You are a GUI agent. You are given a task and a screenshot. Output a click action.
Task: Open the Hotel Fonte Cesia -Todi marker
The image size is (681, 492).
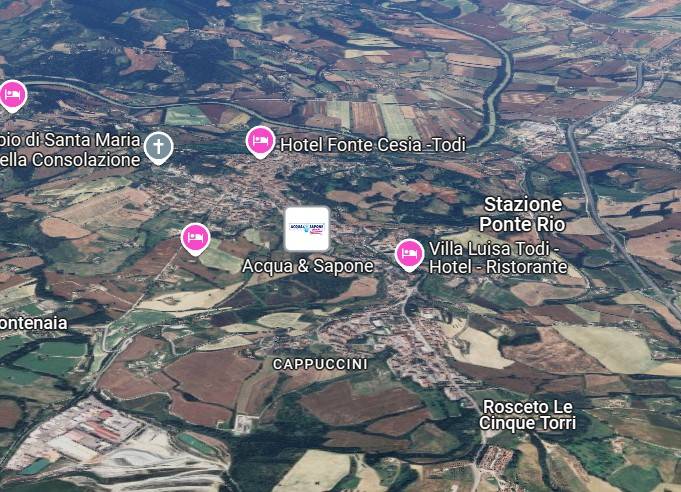[x=260, y=142]
